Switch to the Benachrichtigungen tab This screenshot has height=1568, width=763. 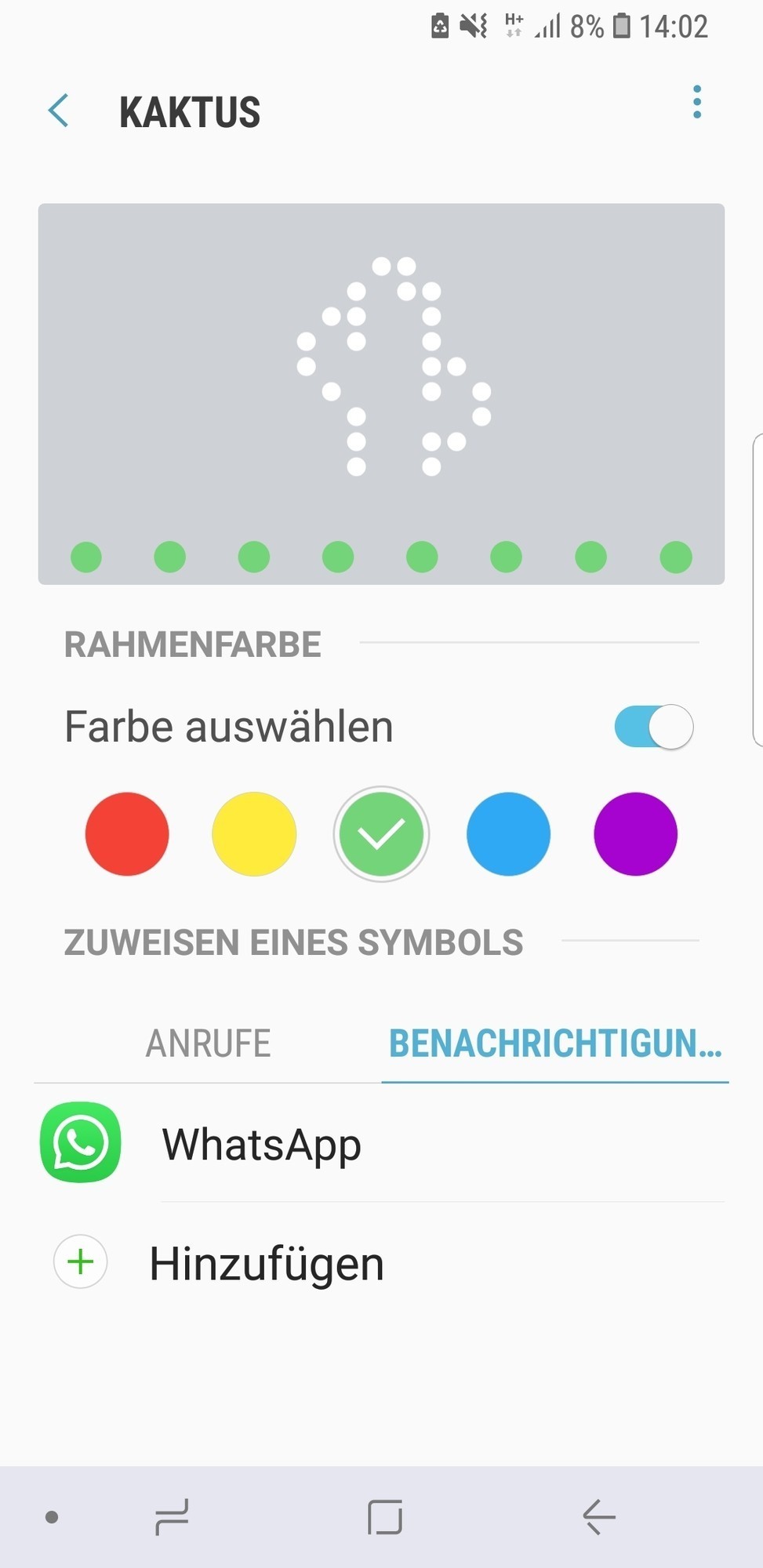(x=555, y=1044)
